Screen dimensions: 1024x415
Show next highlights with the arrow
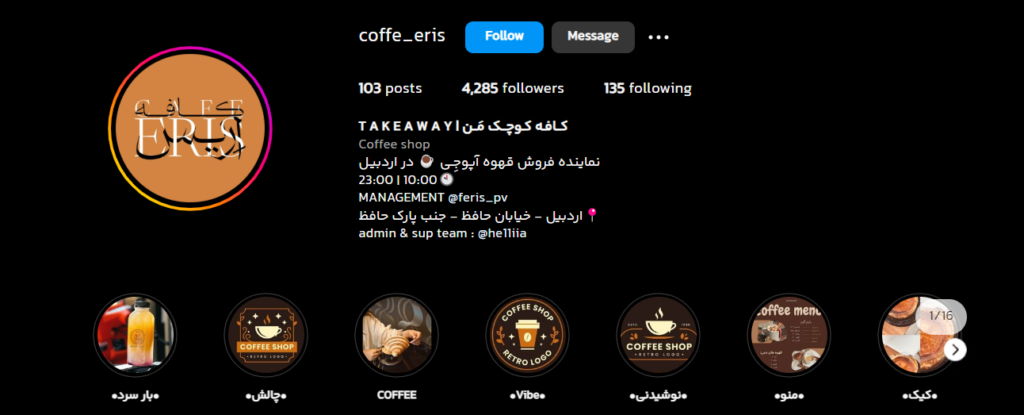[x=957, y=349]
